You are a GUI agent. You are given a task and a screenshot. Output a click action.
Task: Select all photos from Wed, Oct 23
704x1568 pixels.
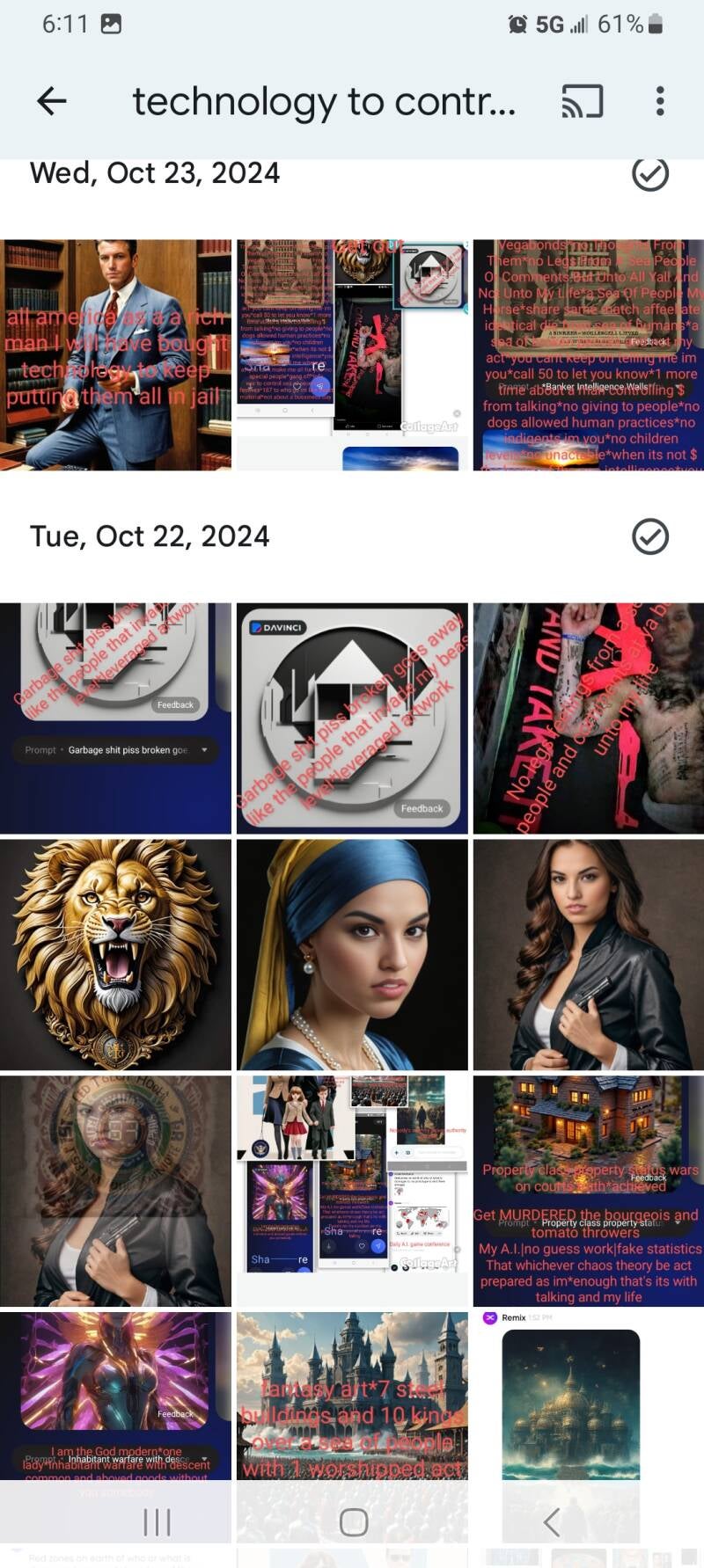[x=650, y=173]
